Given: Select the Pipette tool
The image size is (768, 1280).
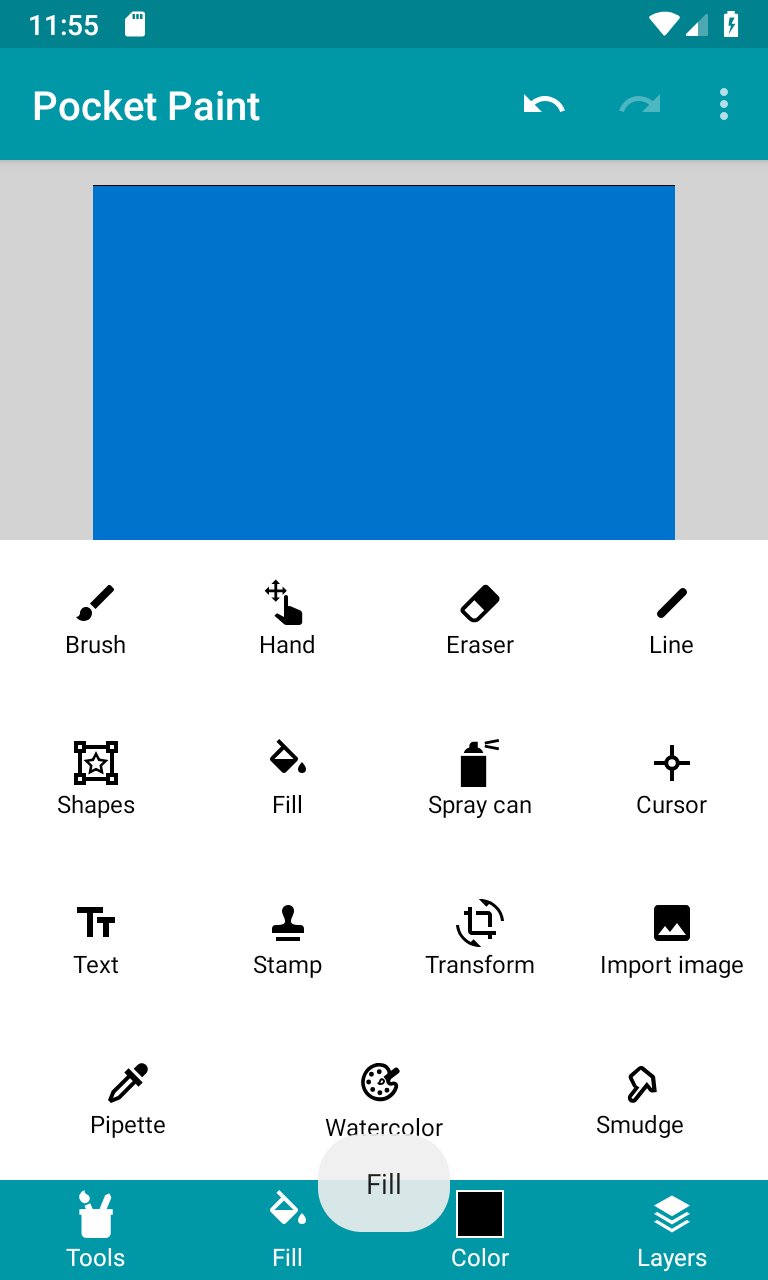Looking at the screenshot, I should 128,1099.
